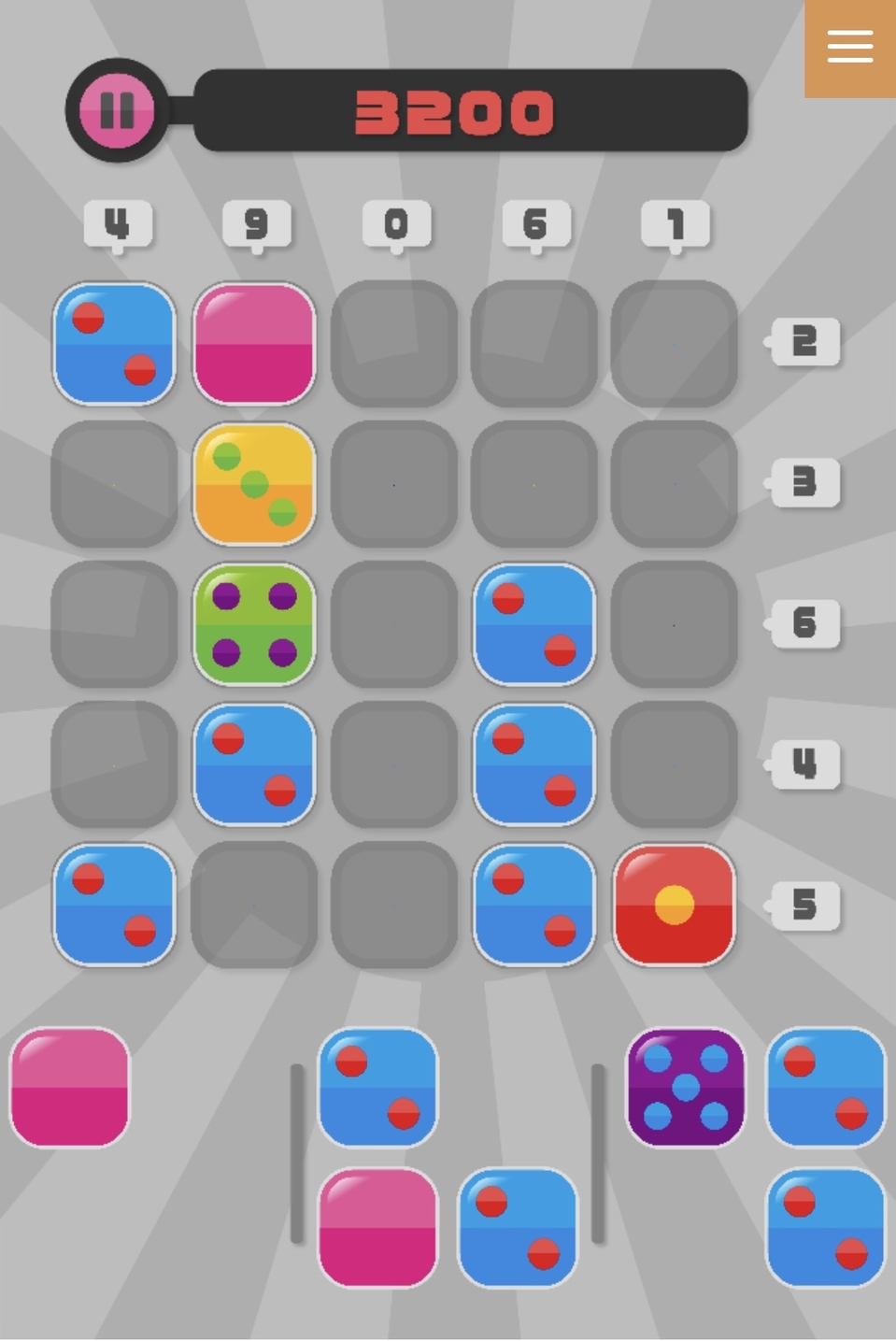Viewport: 896px width, 1341px height.
Task: Tap the red one-dot die on the board
Action: tap(674, 905)
